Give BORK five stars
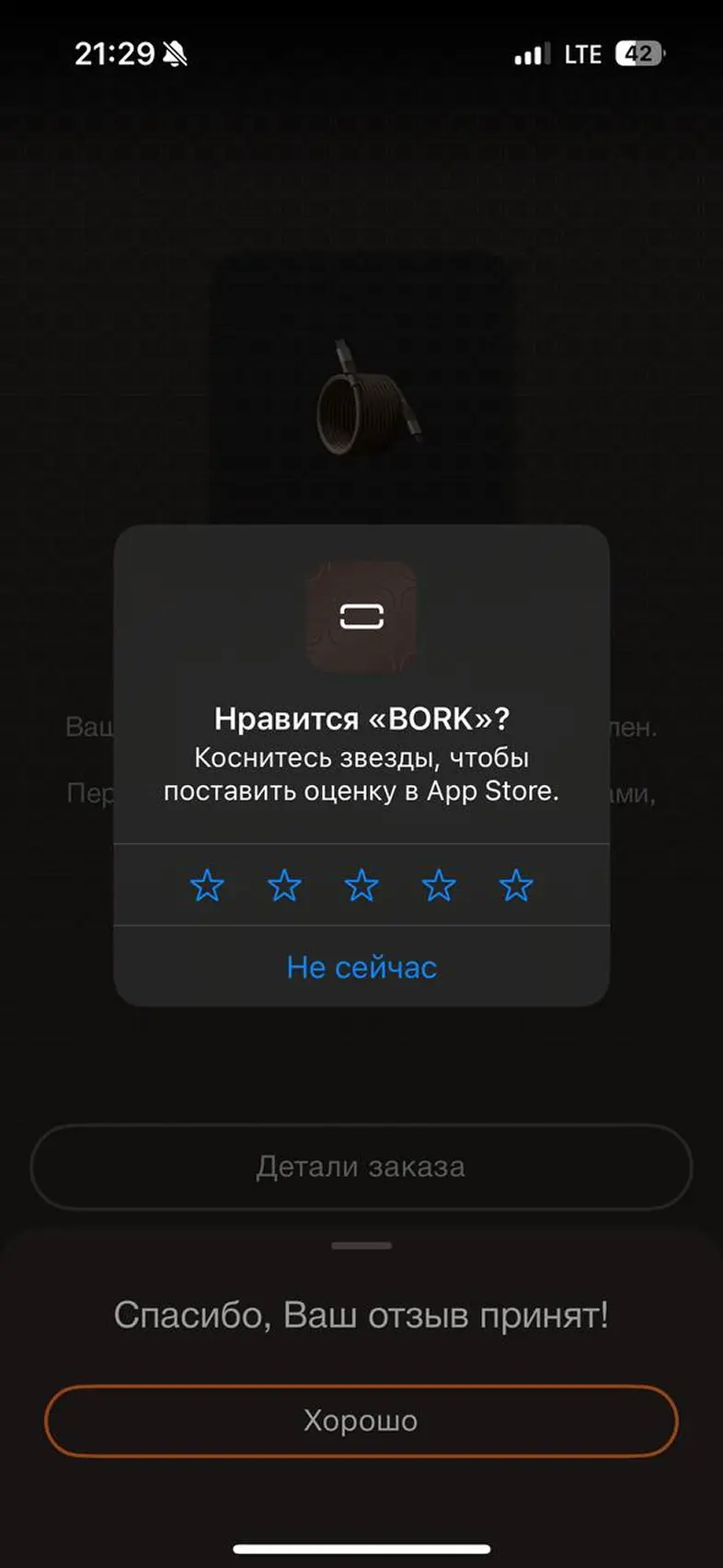Viewport: 723px width, 1568px height. click(x=516, y=885)
